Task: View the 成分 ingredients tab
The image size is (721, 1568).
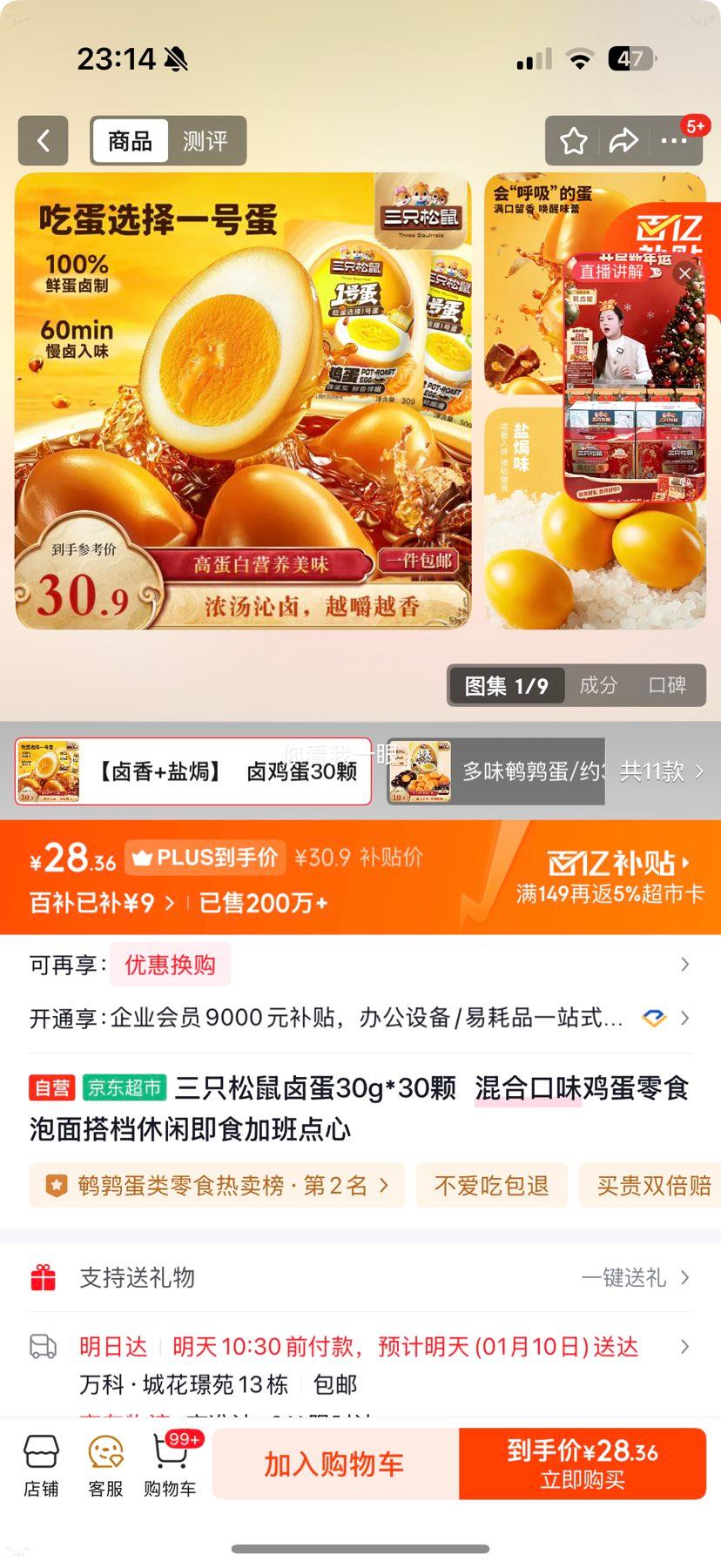Action: [597, 685]
